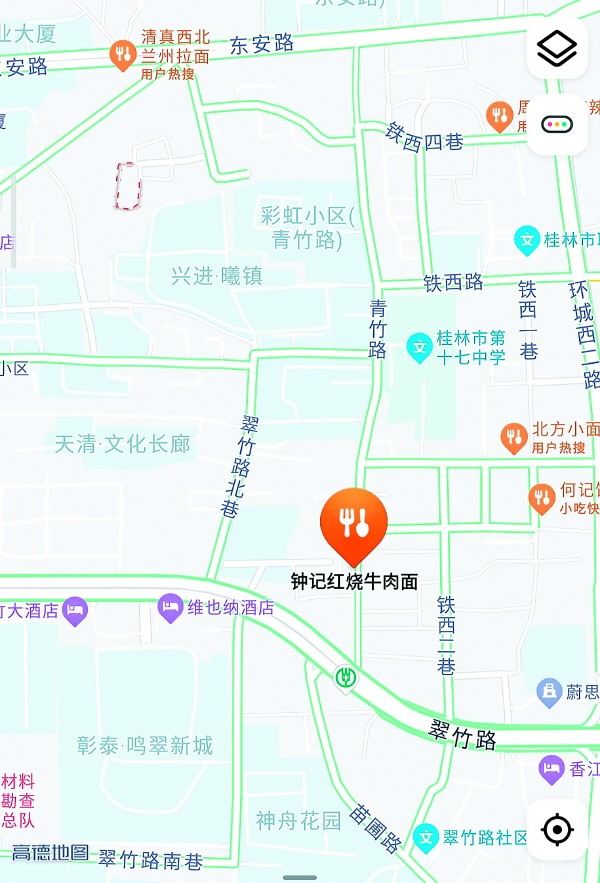Screen dimensions: 600x883
Task: Open the 清真西北兰州拉面 restaurant marker
Action: 123,55
